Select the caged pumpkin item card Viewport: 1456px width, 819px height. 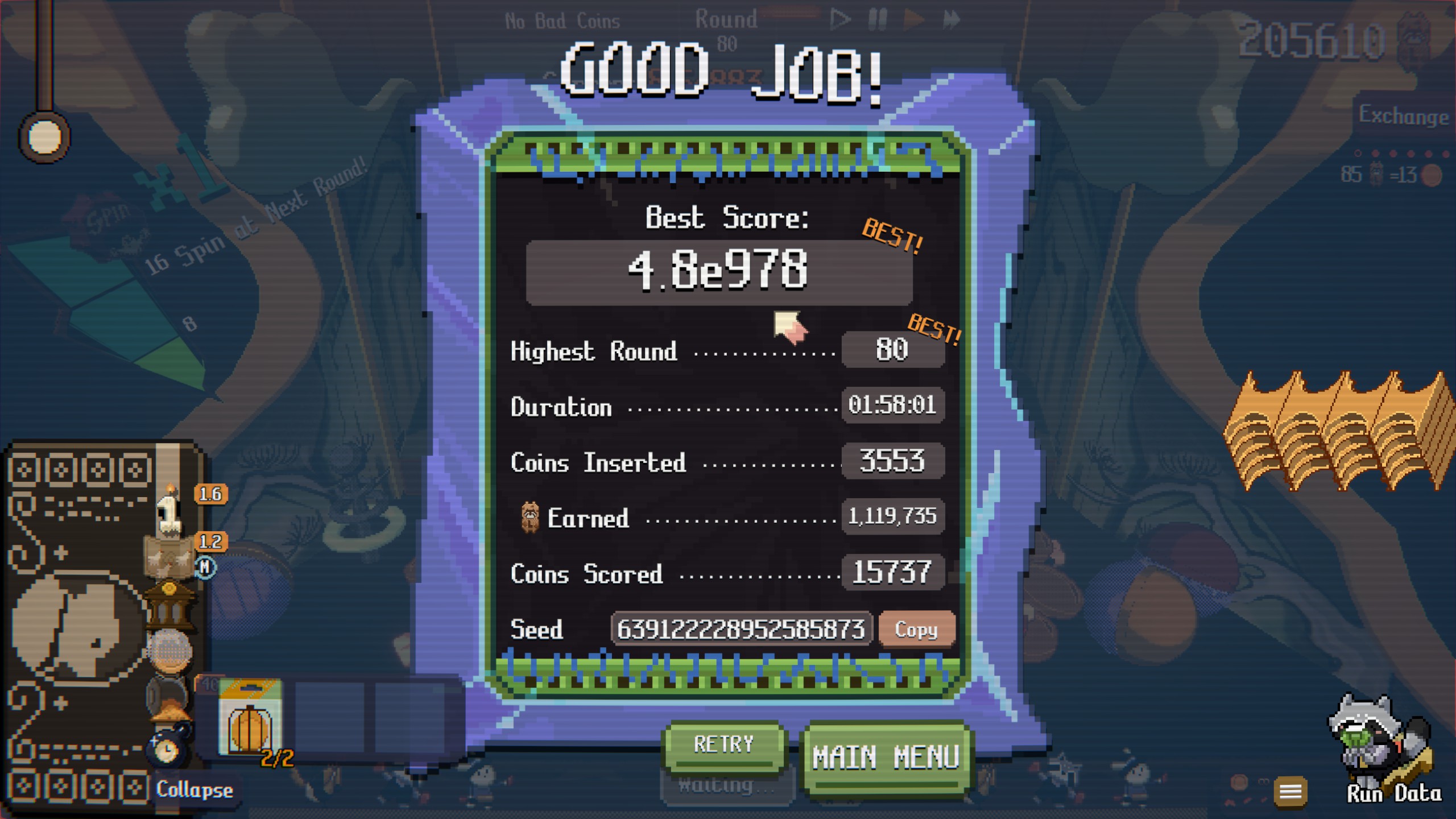point(250,718)
